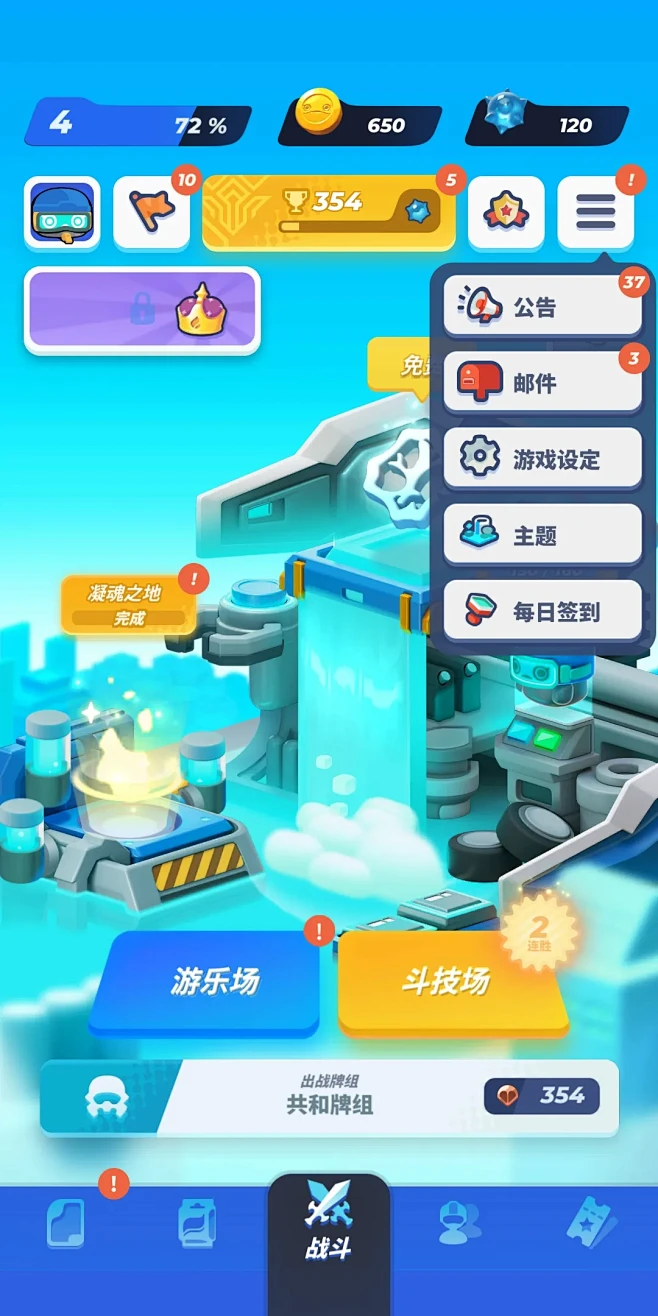Open the card pack shop tab
This screenshot has width=658, height=1316.
(x=197, y=1223)
